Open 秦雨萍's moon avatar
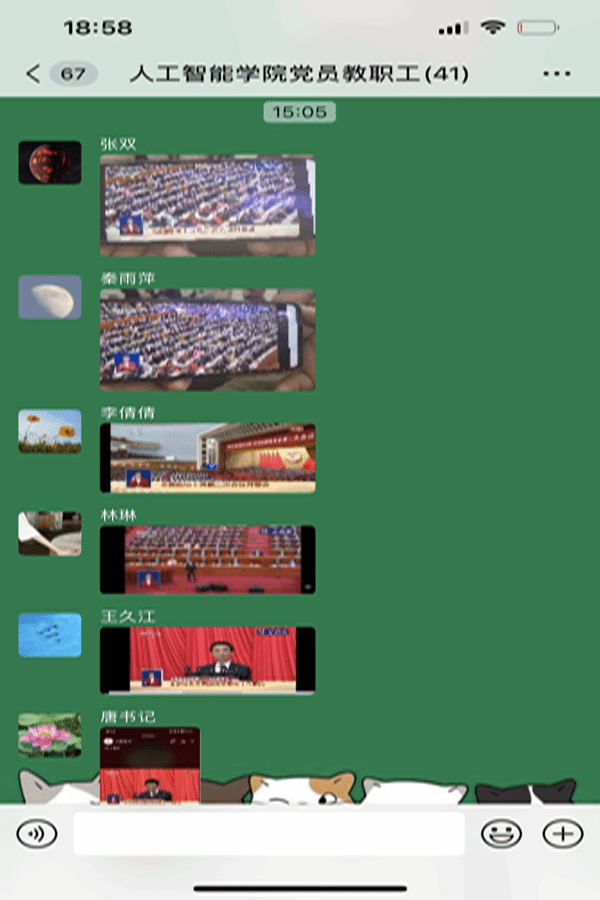The image size is (600, 900). (x=50, y=297)
